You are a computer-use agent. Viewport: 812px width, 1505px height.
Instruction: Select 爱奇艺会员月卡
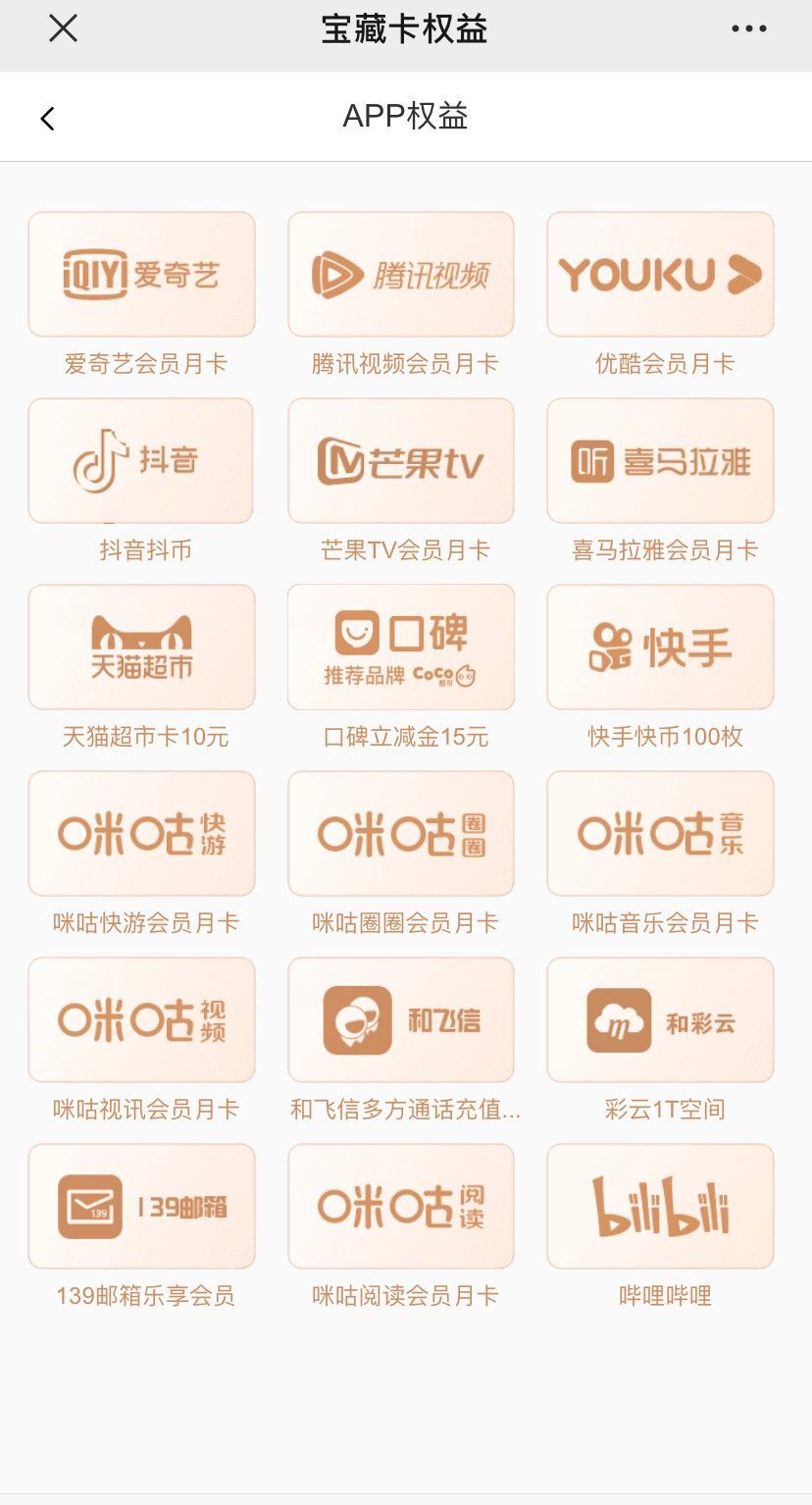[x=141, y=275]
